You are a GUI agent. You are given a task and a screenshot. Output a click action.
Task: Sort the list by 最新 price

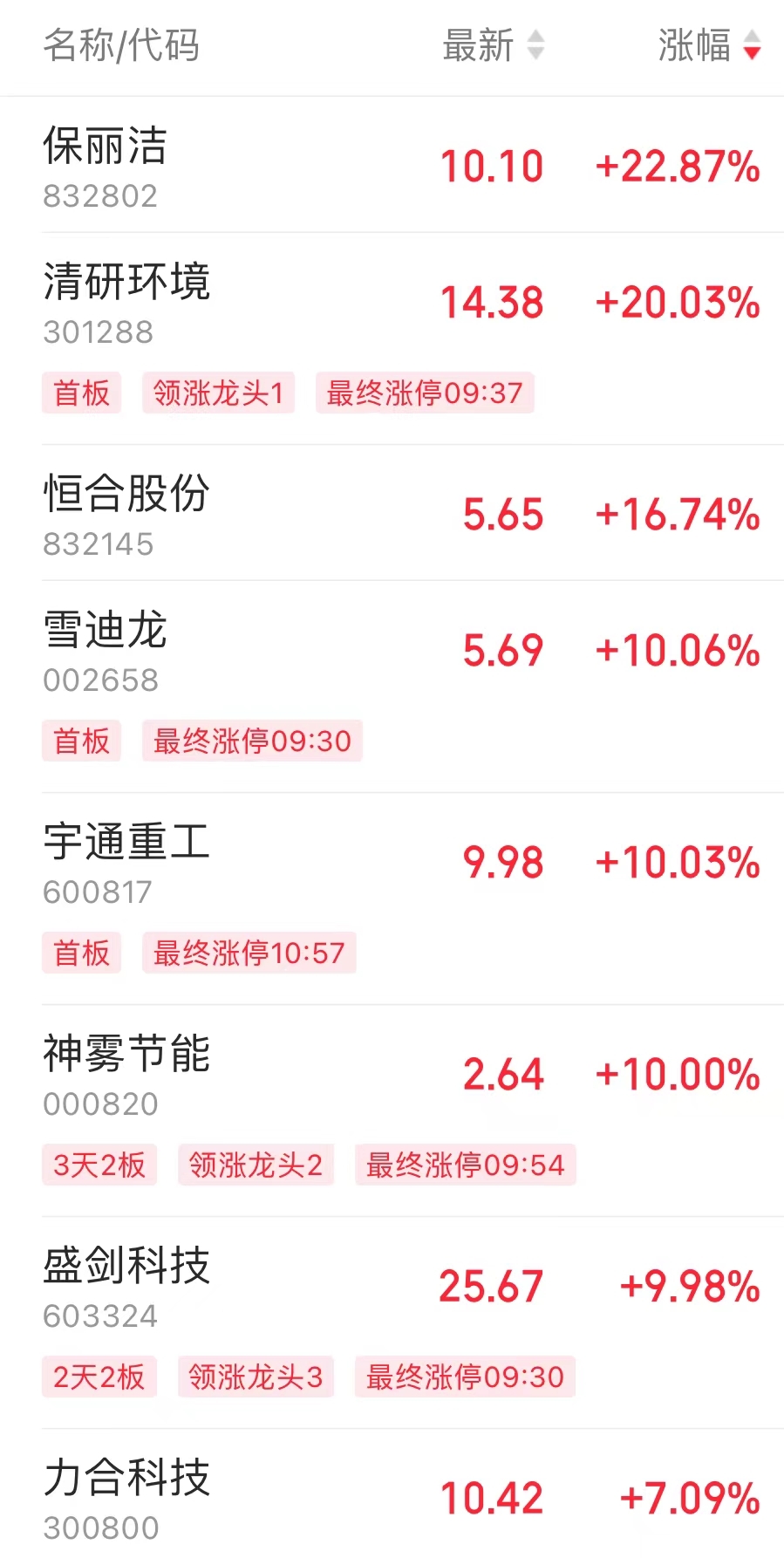[493, 45]
